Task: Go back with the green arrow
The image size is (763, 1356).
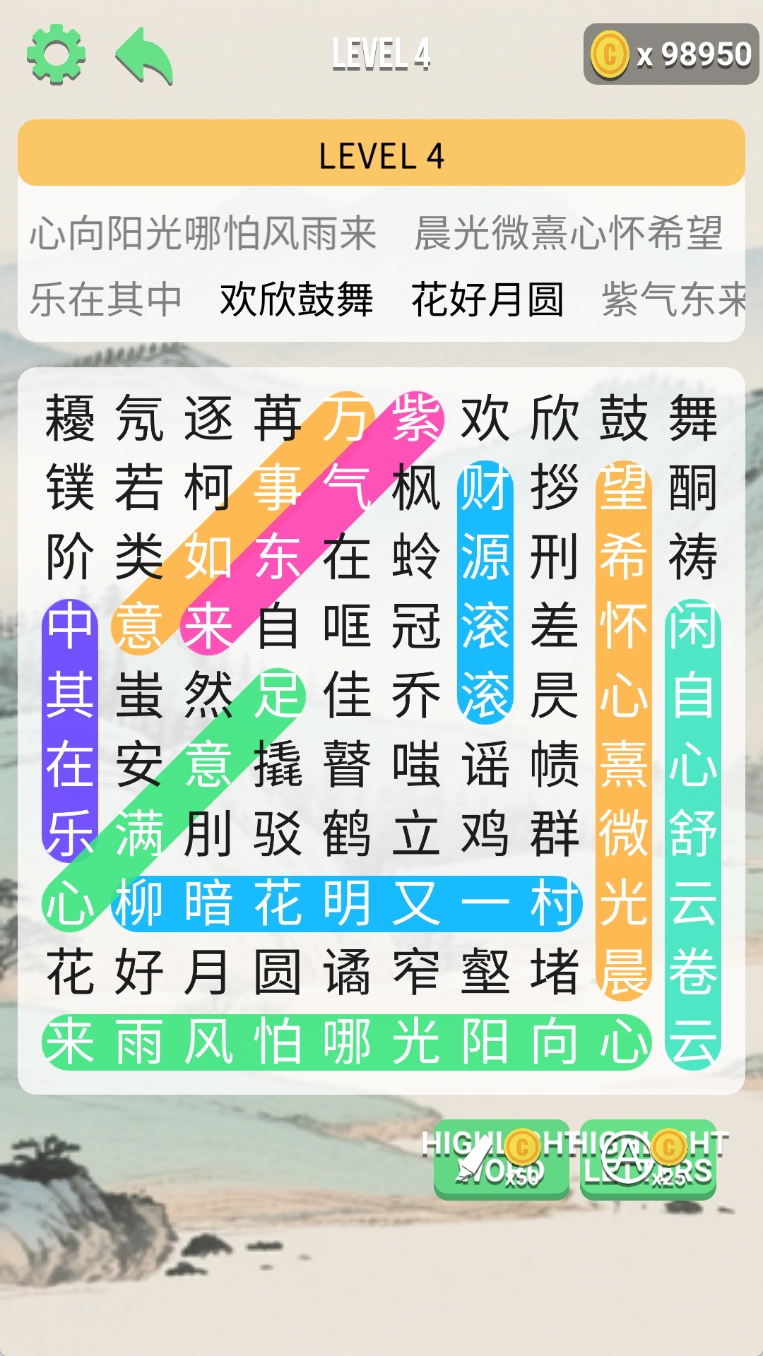Action: point(144,56)
